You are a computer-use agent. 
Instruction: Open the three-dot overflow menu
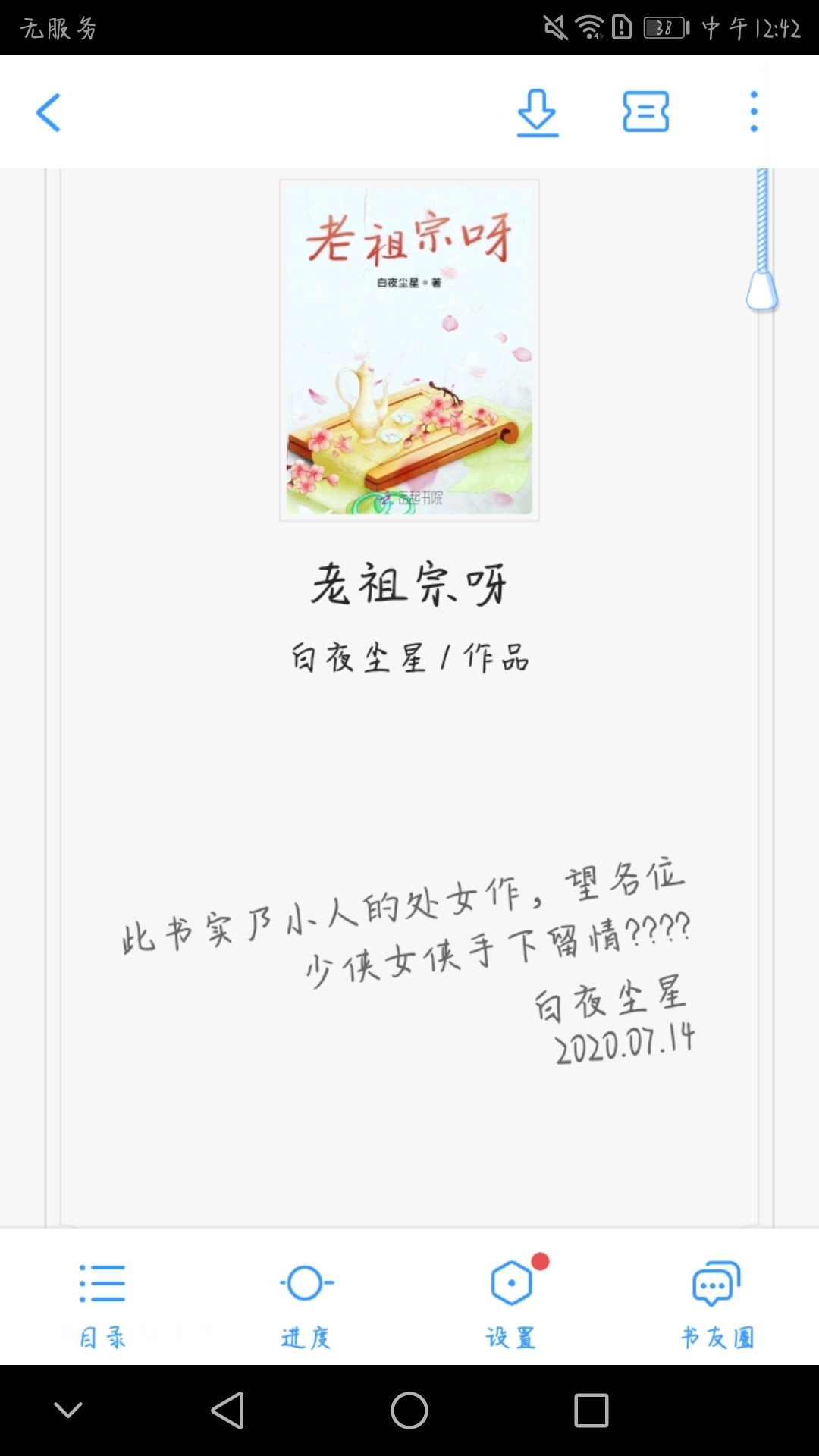[x=754, y=112]
